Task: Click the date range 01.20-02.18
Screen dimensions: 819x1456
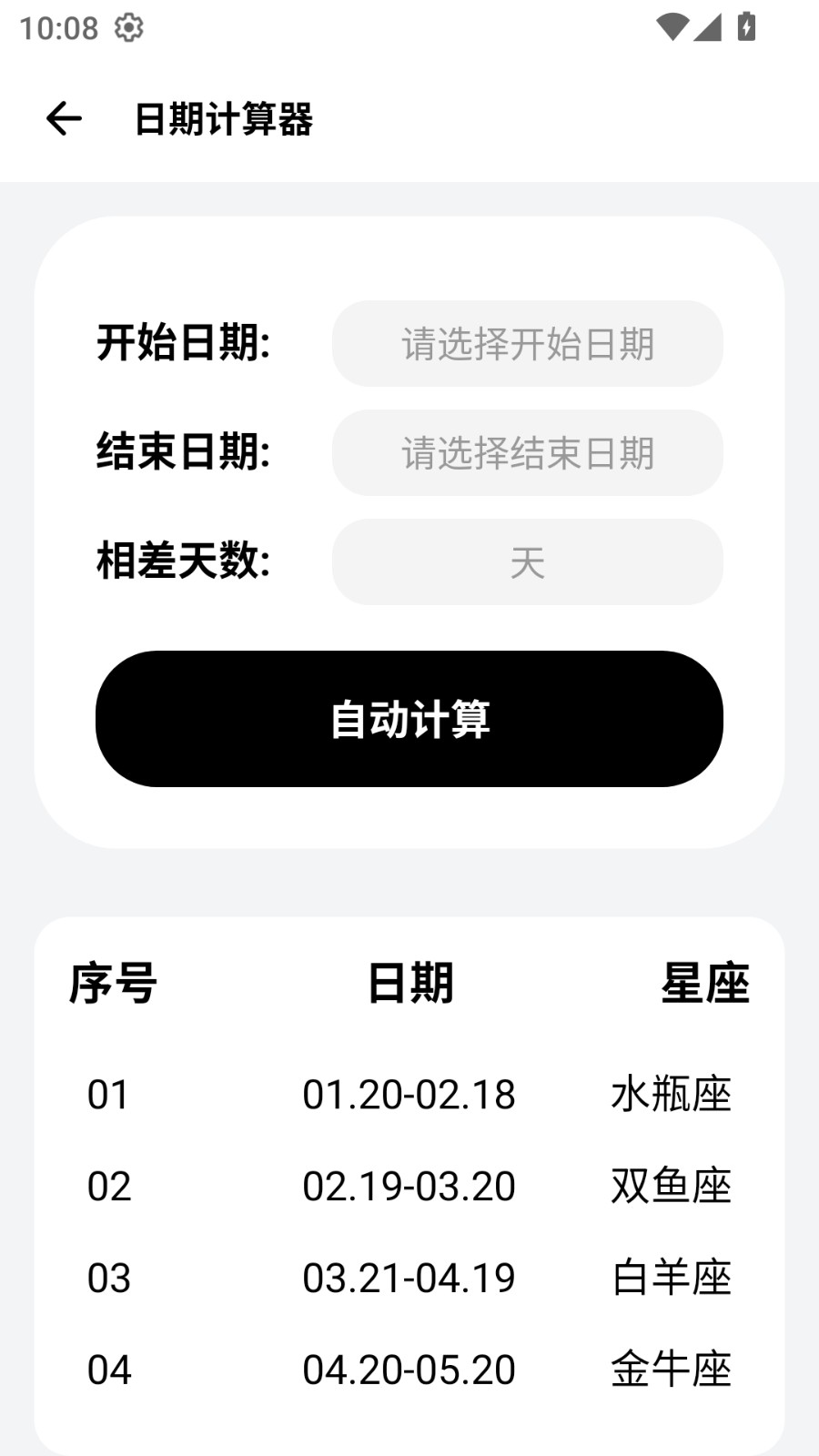Action: [408, 1096]
